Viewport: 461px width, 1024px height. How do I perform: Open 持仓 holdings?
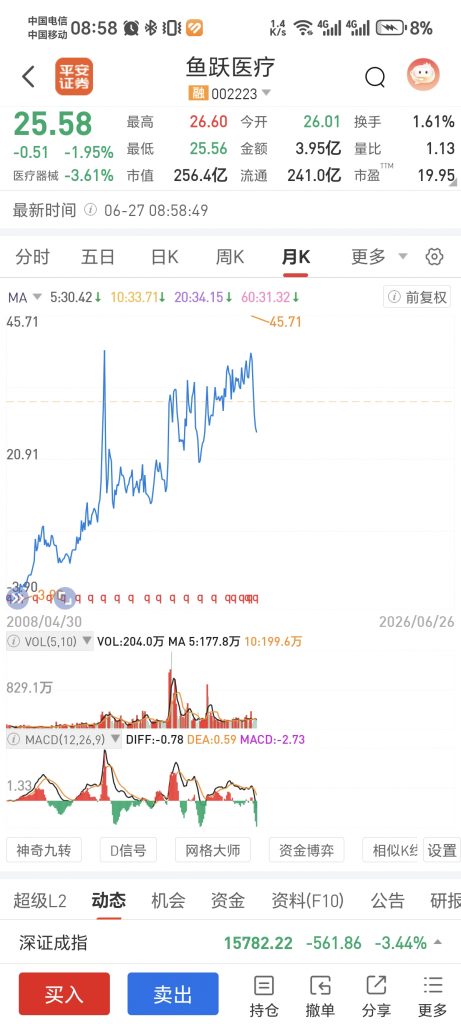264,996
